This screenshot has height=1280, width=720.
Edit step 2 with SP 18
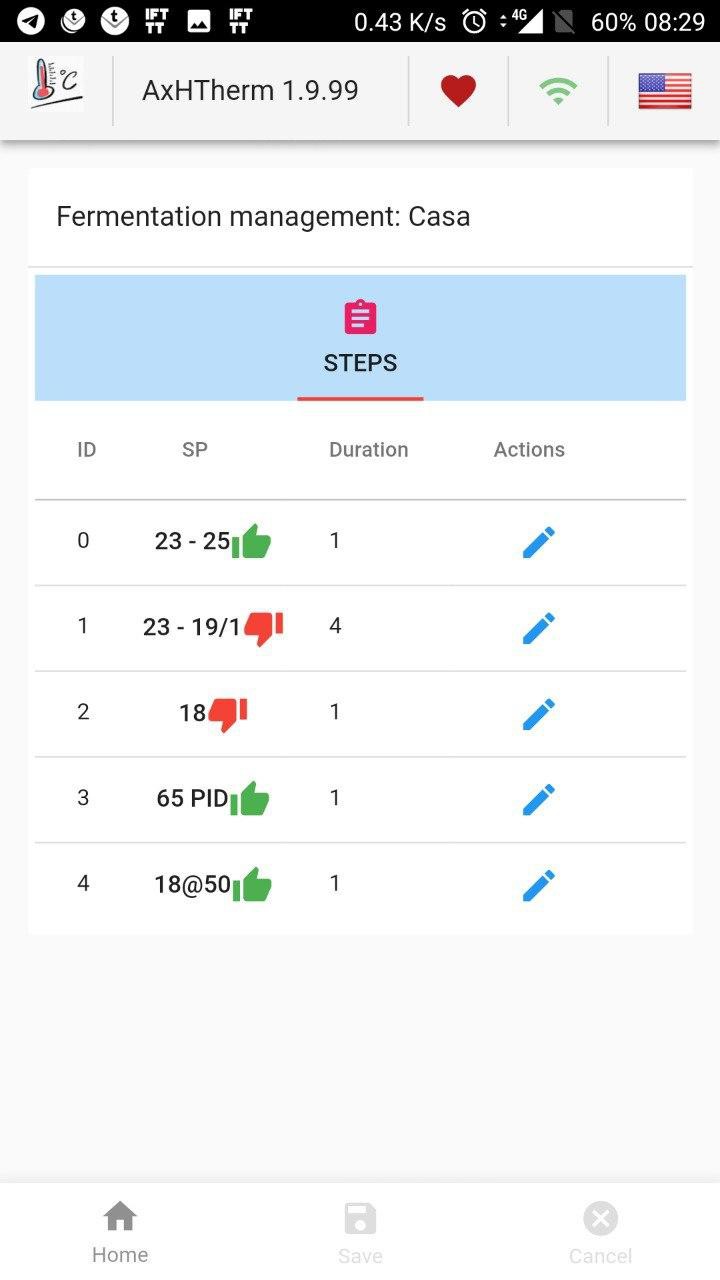(539, 714)
